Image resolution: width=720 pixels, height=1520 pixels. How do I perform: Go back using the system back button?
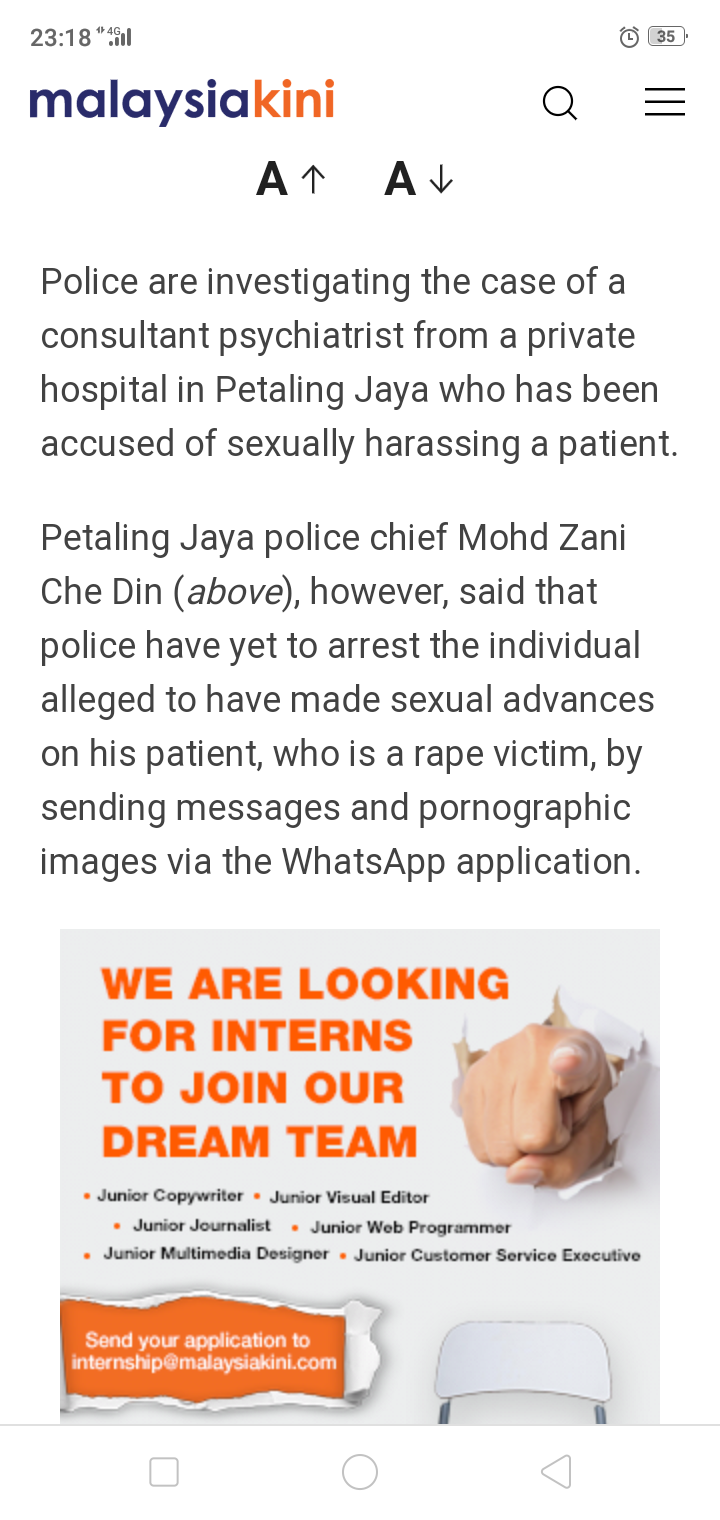(x=555, y=1471)
